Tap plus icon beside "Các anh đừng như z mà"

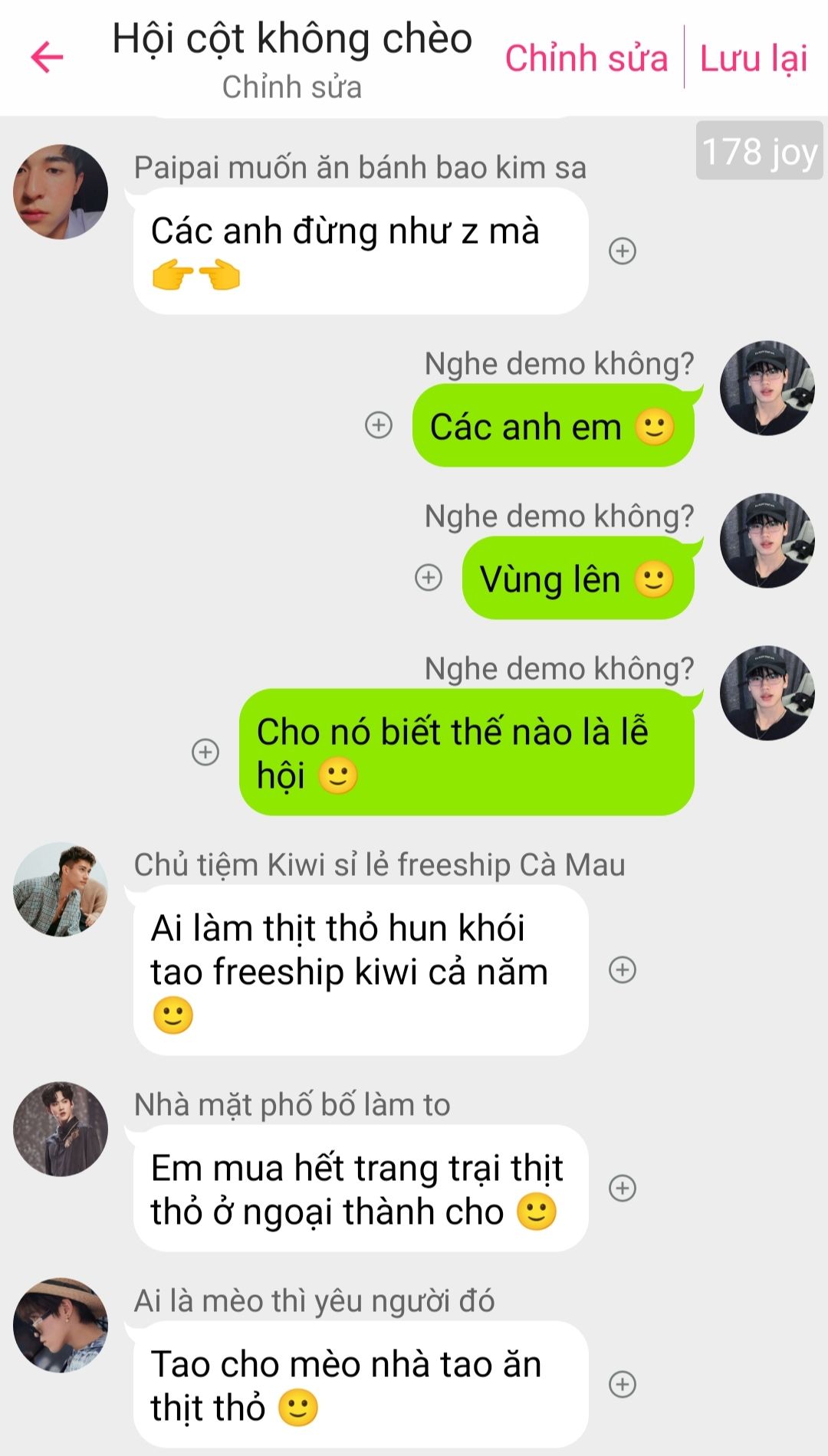tap(623, 251)
